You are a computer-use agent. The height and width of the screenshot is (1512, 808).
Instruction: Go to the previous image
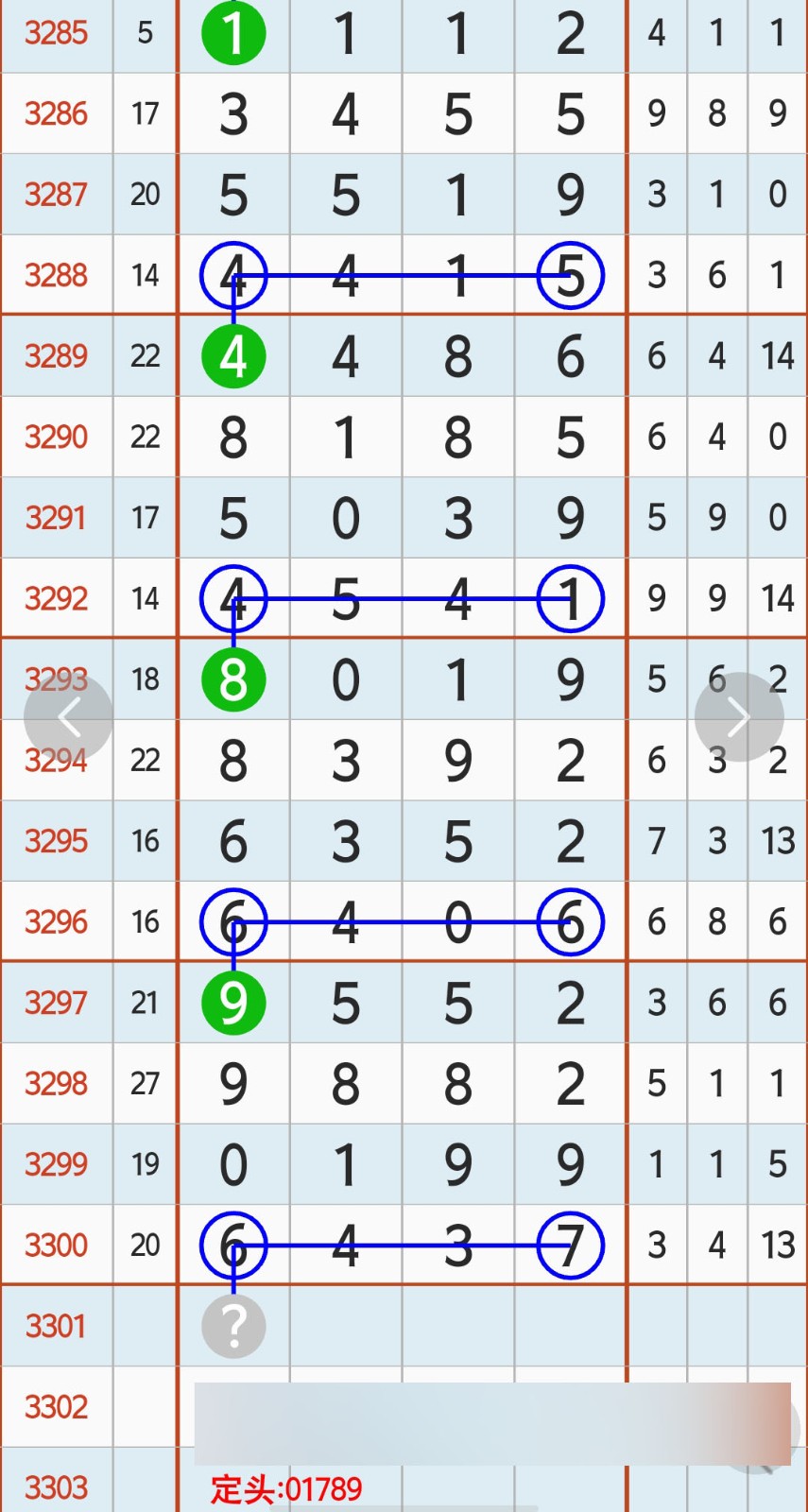tap(68, 717)
